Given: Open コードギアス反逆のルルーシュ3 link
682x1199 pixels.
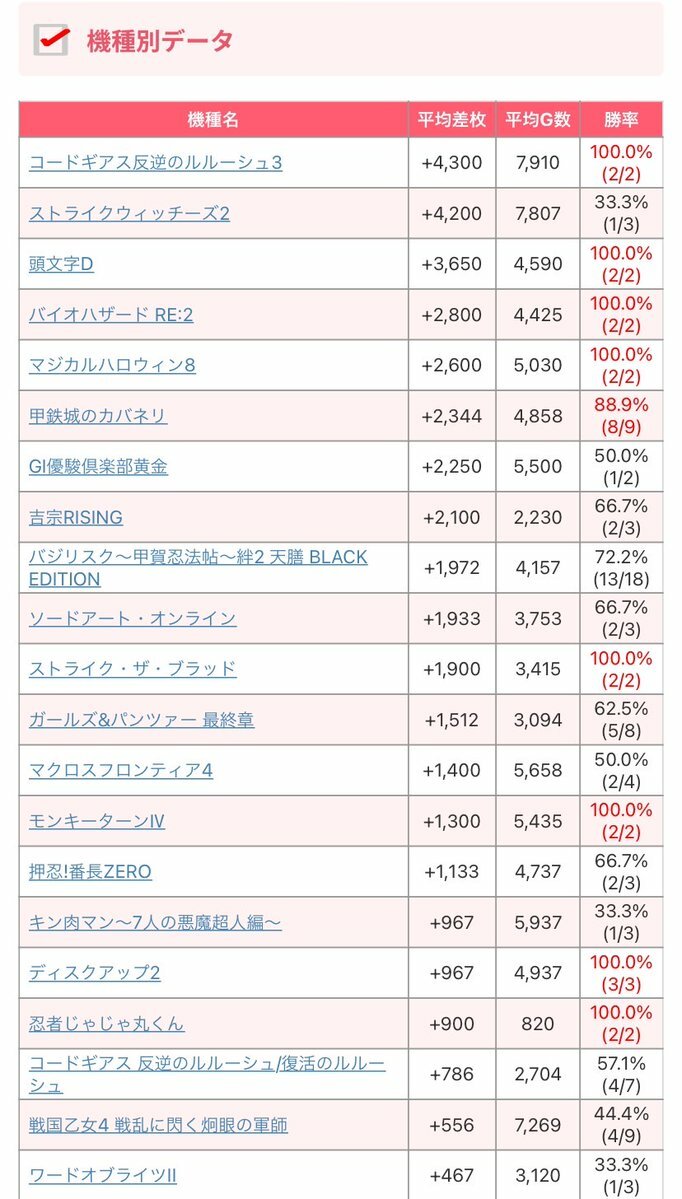Looking at the screenshot, I should tap(155, 163).
